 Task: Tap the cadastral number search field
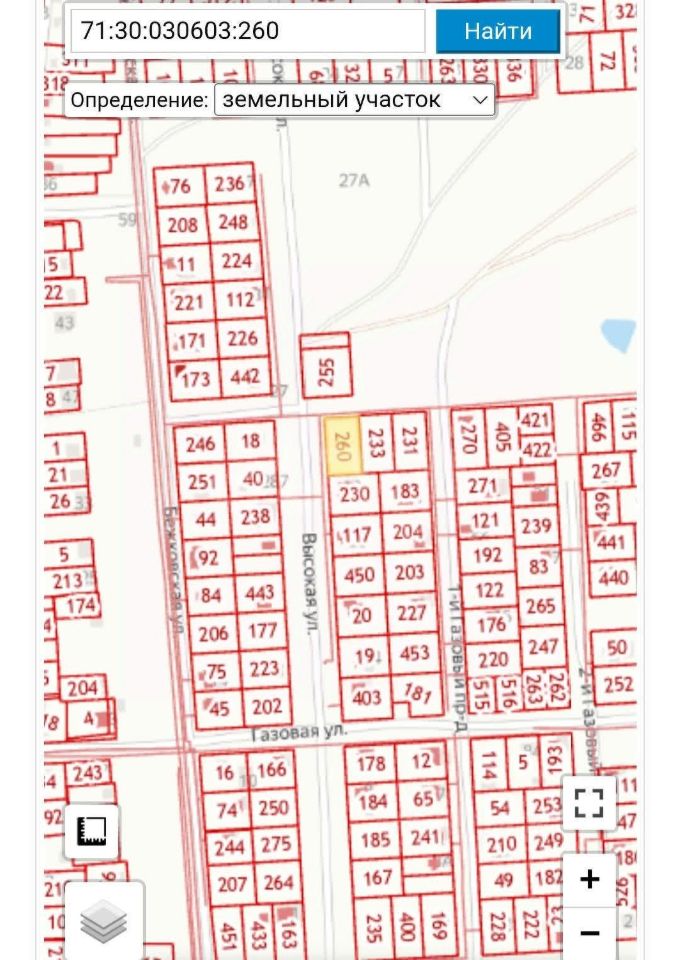point(248,31)
